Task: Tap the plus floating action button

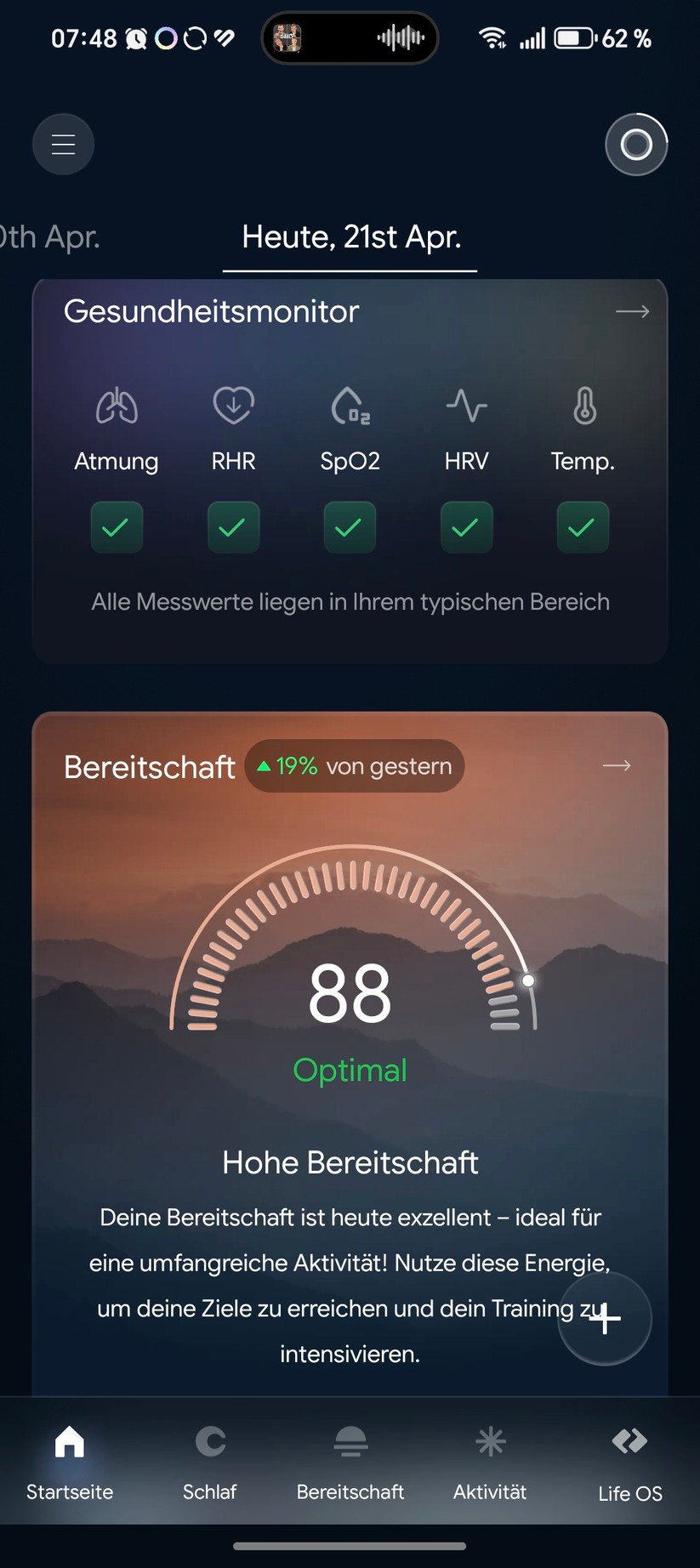Action: click(605, 1319)
